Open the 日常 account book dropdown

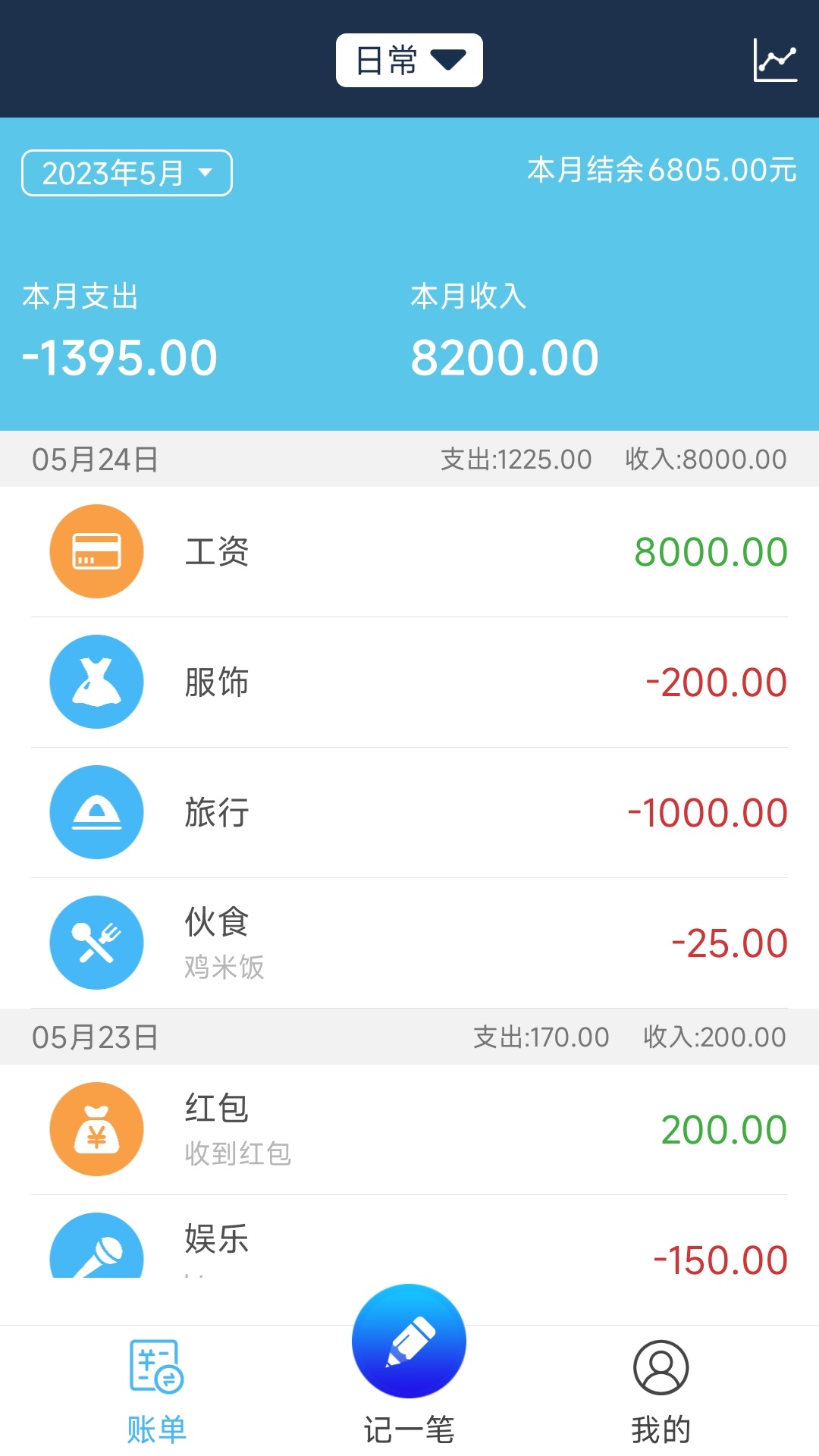(x=409, y=60)
